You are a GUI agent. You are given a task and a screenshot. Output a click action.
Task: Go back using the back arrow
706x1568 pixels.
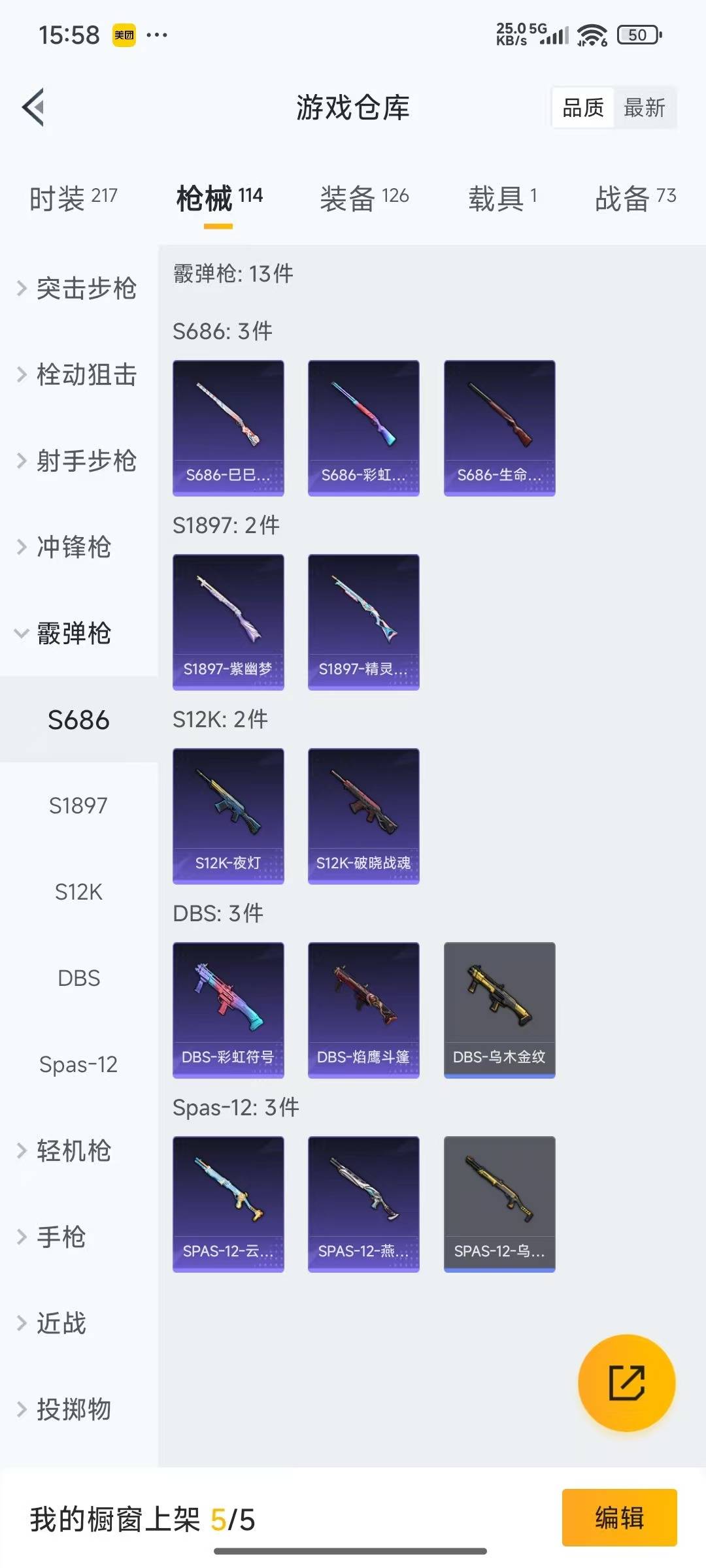pos(34,107)
